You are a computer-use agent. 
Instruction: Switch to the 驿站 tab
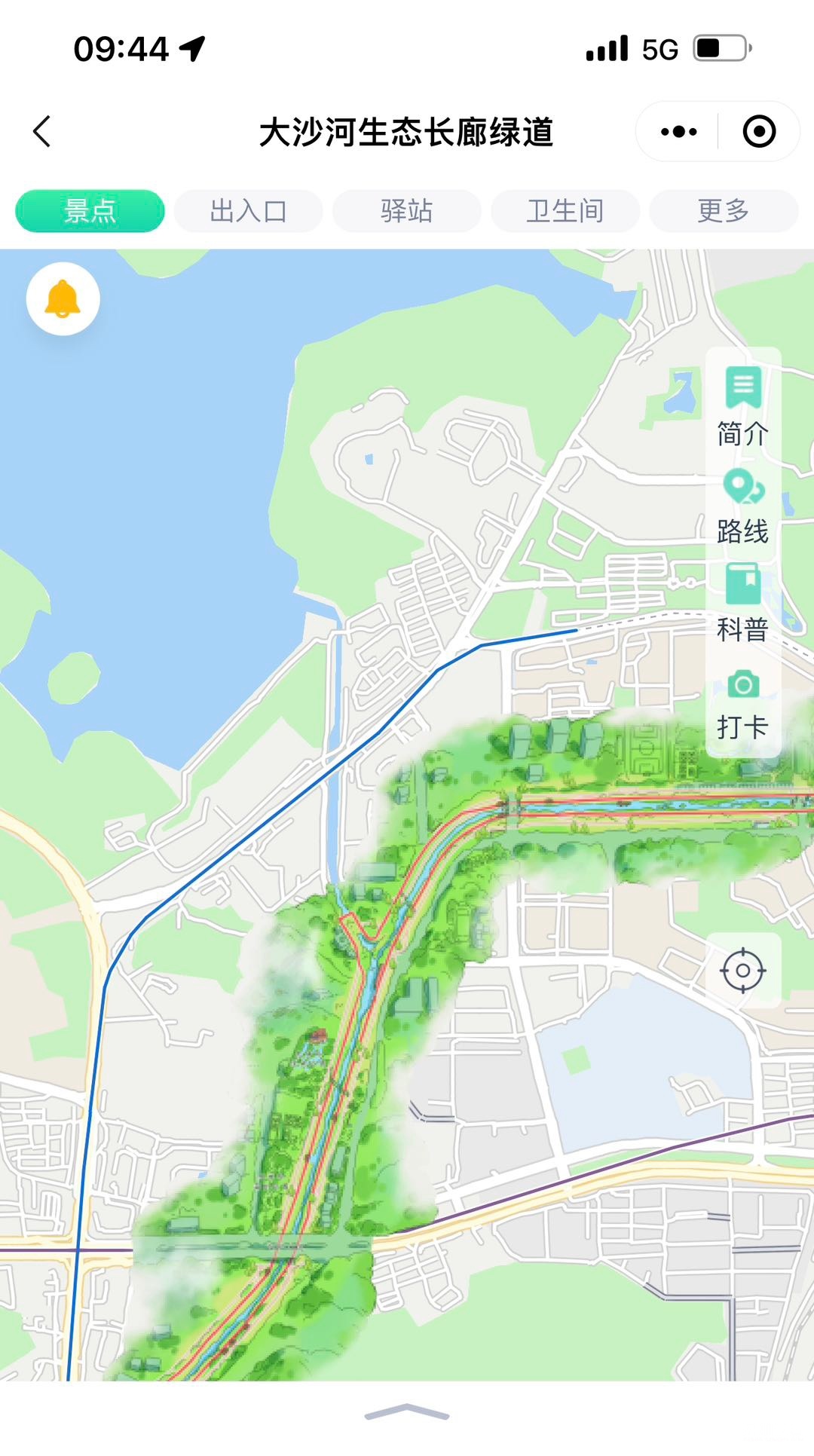406,211
